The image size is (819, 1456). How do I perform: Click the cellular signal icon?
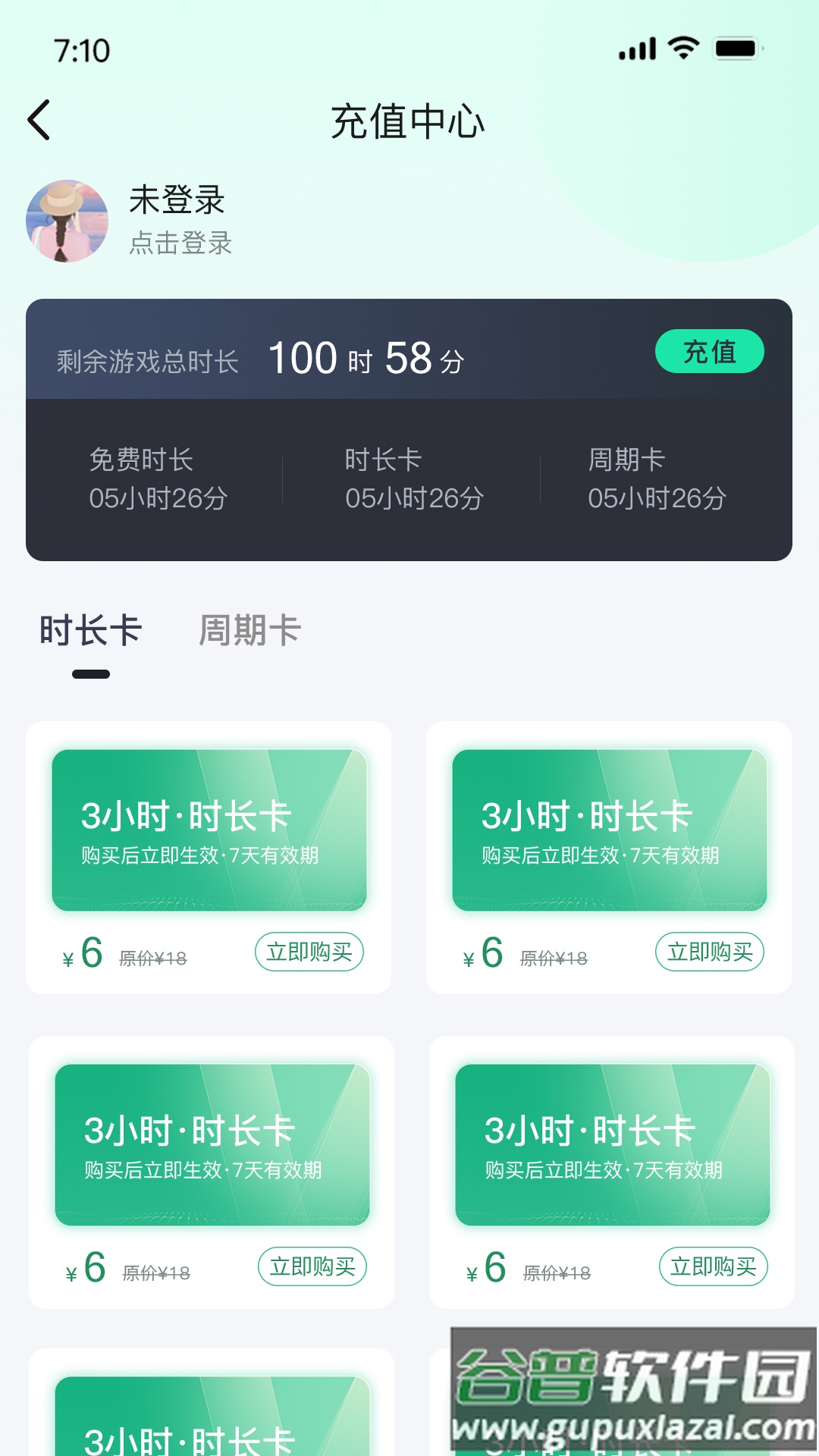[x=635, y=48]
